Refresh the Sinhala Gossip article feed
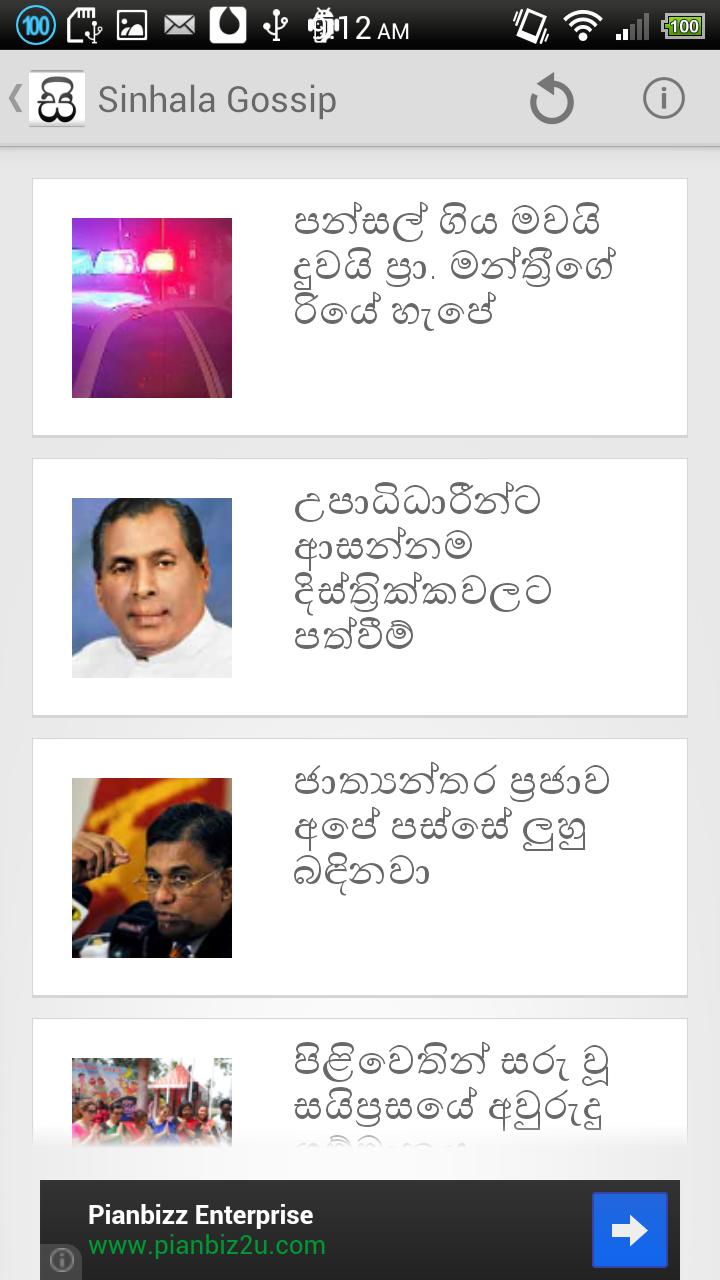This screenshot has height=1280, width=720. click(x=551, y=99)
